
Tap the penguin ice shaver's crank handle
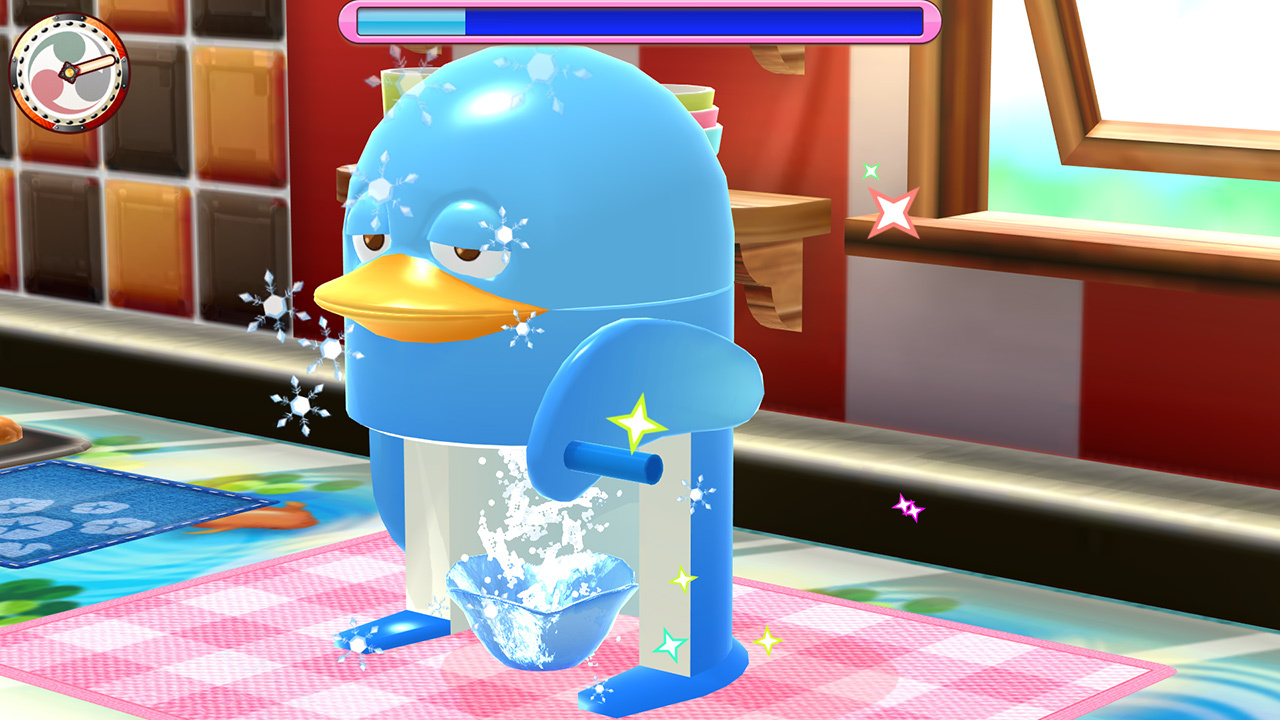click(x=614, y=462)
